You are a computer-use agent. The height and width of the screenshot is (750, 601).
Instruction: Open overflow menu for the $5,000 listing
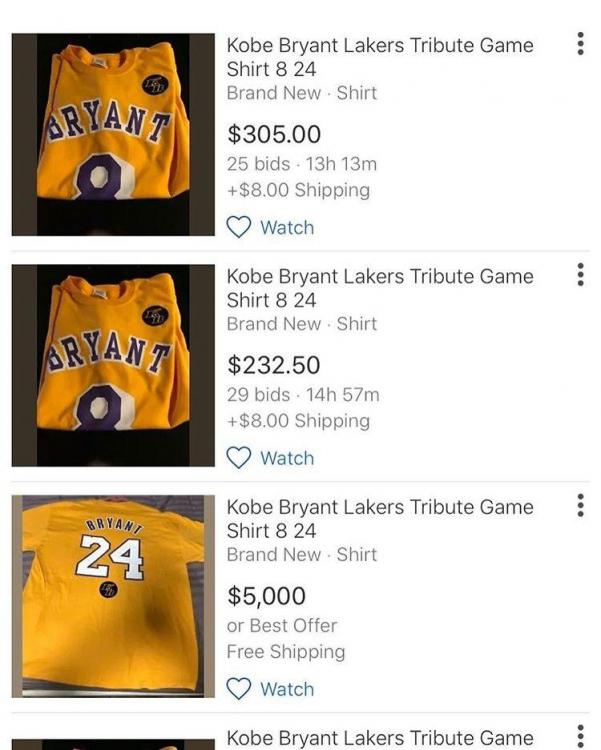coord(580,506)
